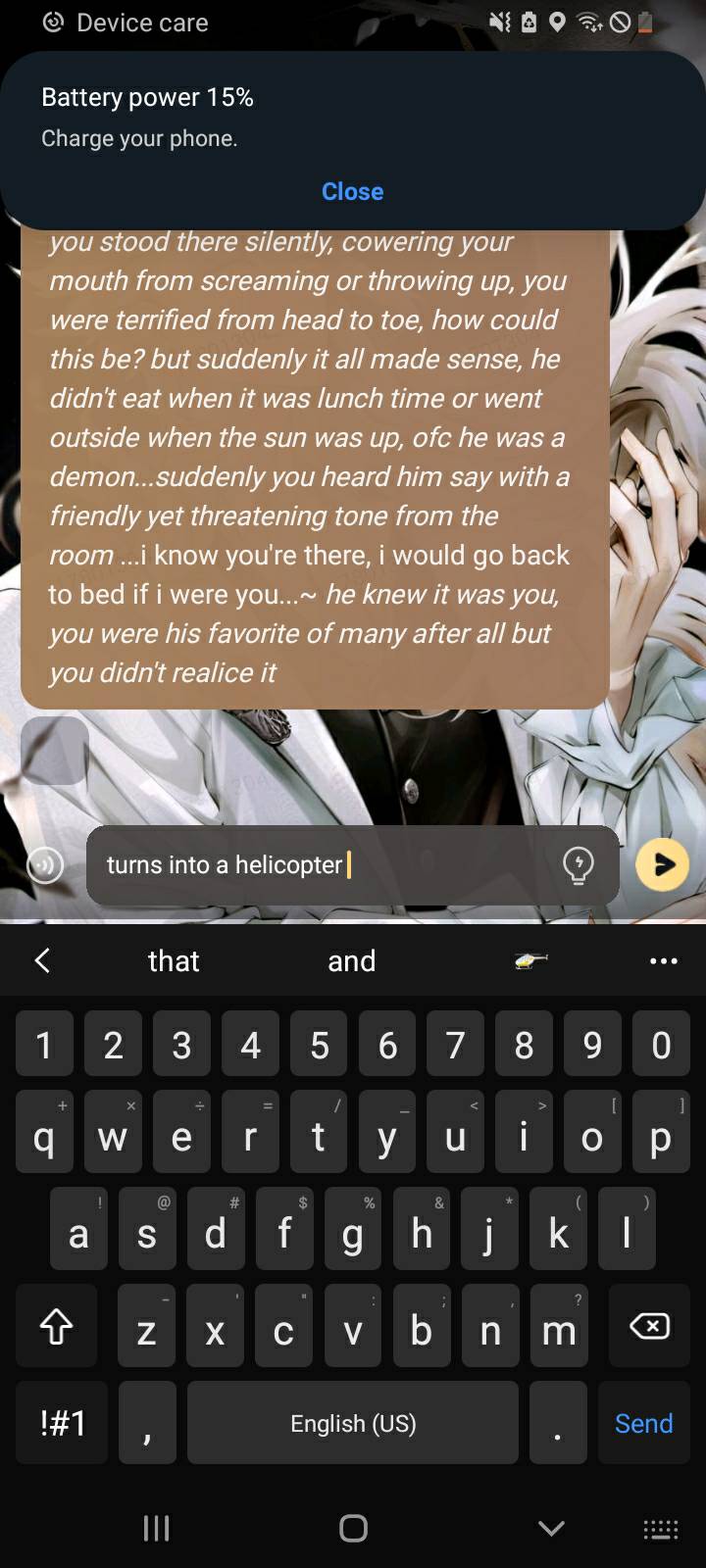
Task: Send the typed message with yellow arrow
Action: [662, 864]
